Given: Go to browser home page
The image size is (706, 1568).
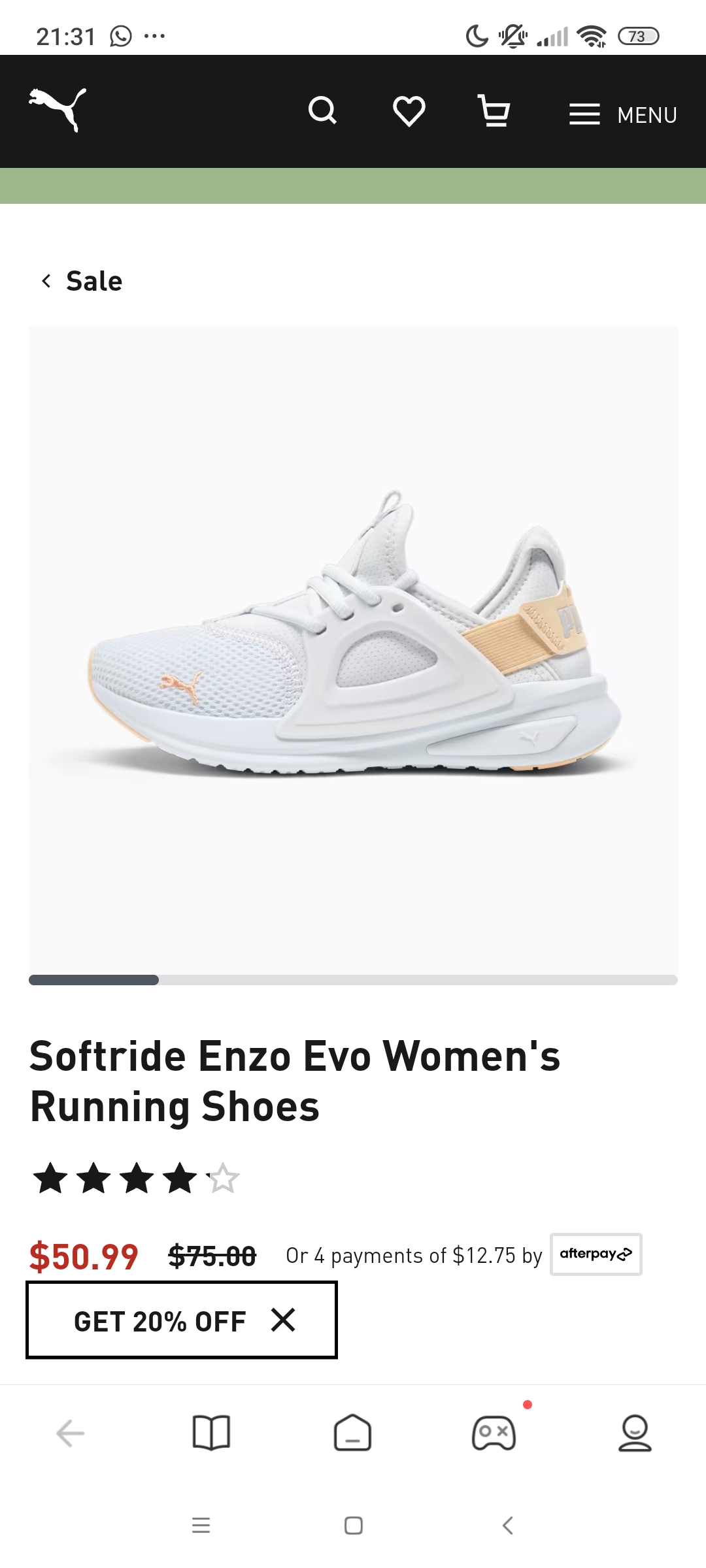Looking at the screenshot, I should [x=352, y=1433].
